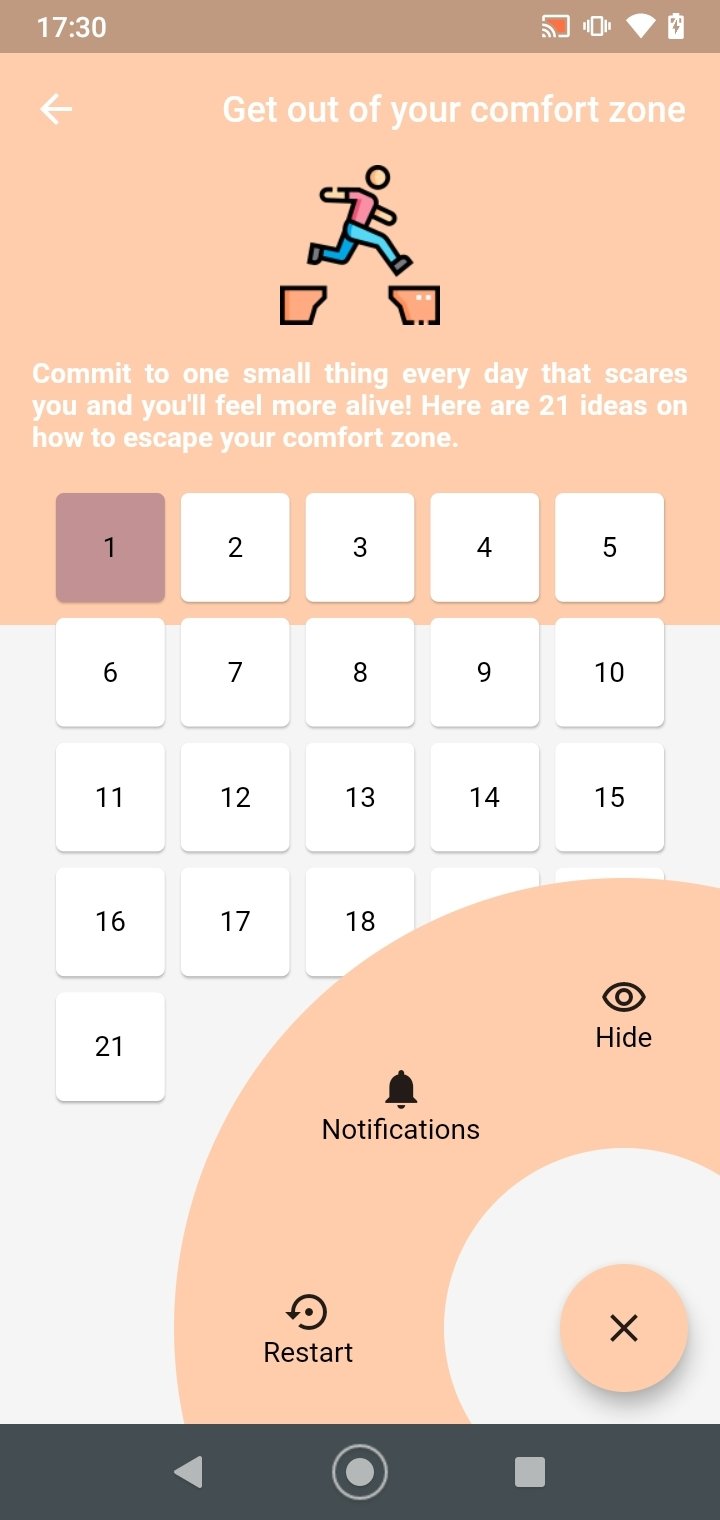Select day 9 tile
Viewport: 720px width, 1520px height.
(485, 672)
